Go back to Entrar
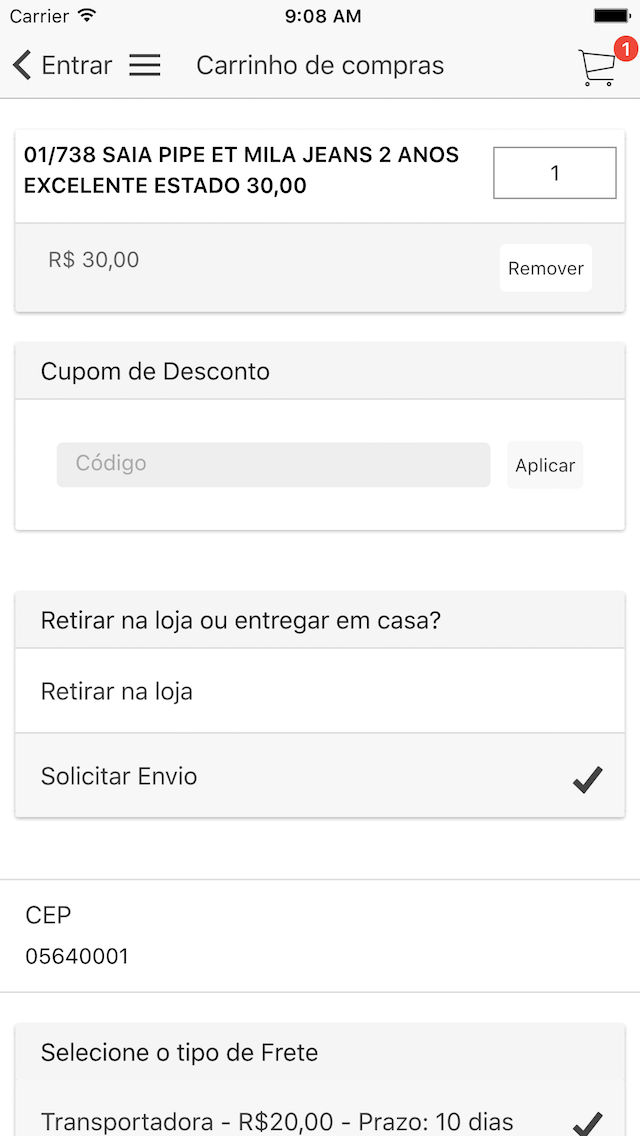 tap(62, 66)
